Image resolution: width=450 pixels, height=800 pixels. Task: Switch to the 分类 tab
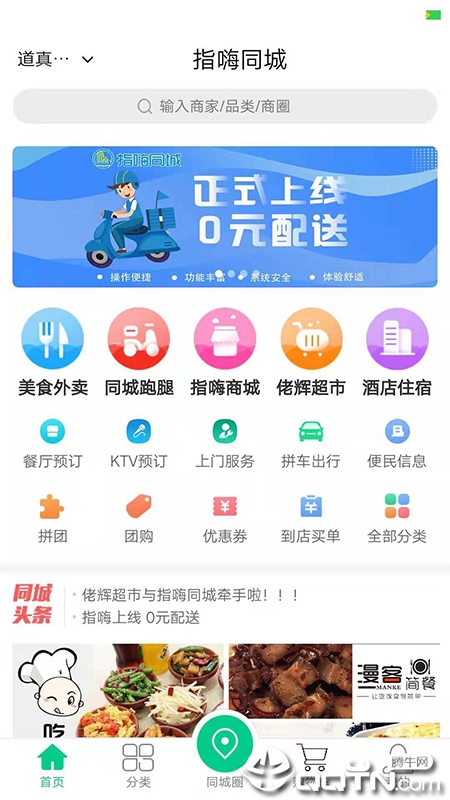[x=138, y=765]
